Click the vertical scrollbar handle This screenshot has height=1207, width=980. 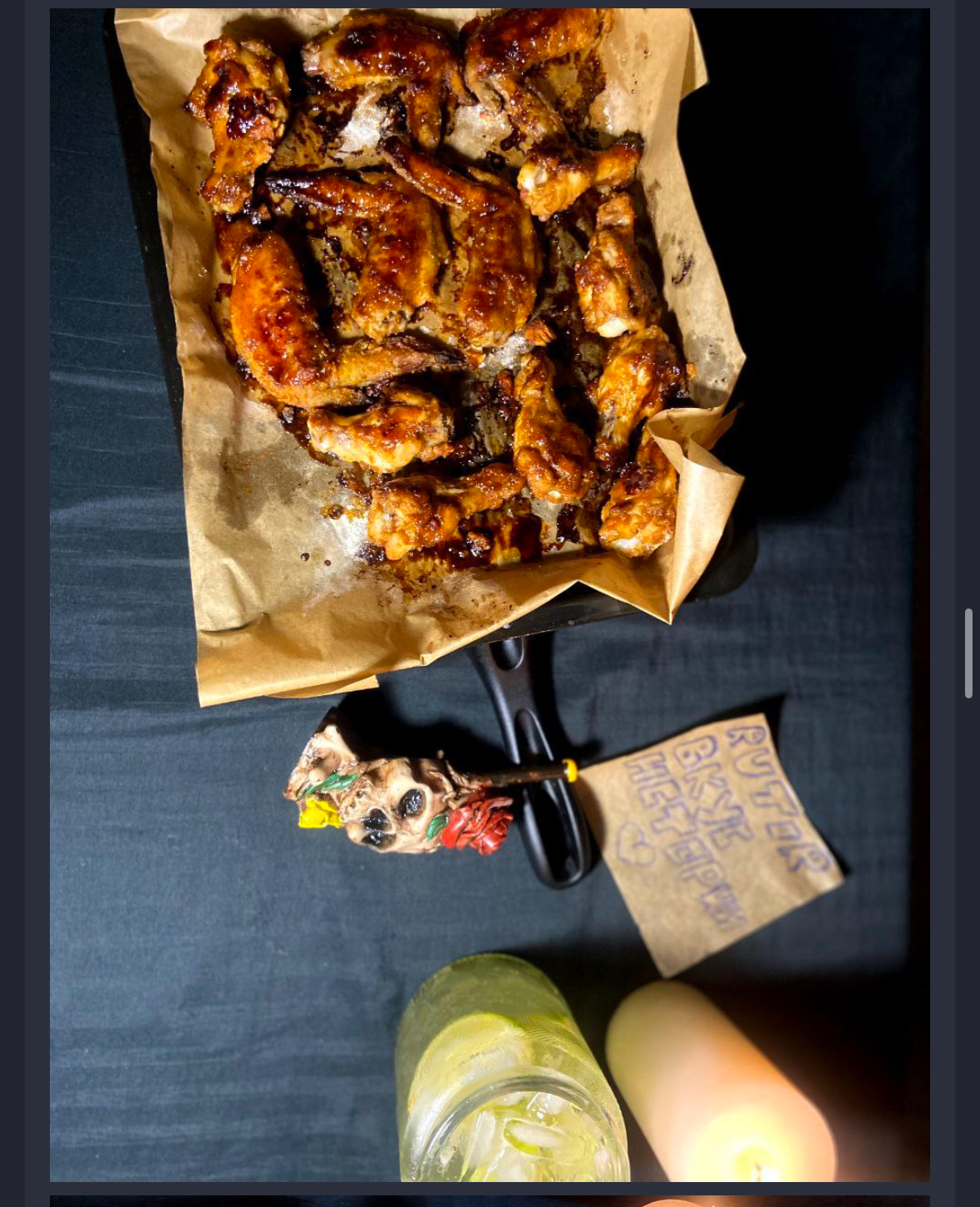click(968, 653)
